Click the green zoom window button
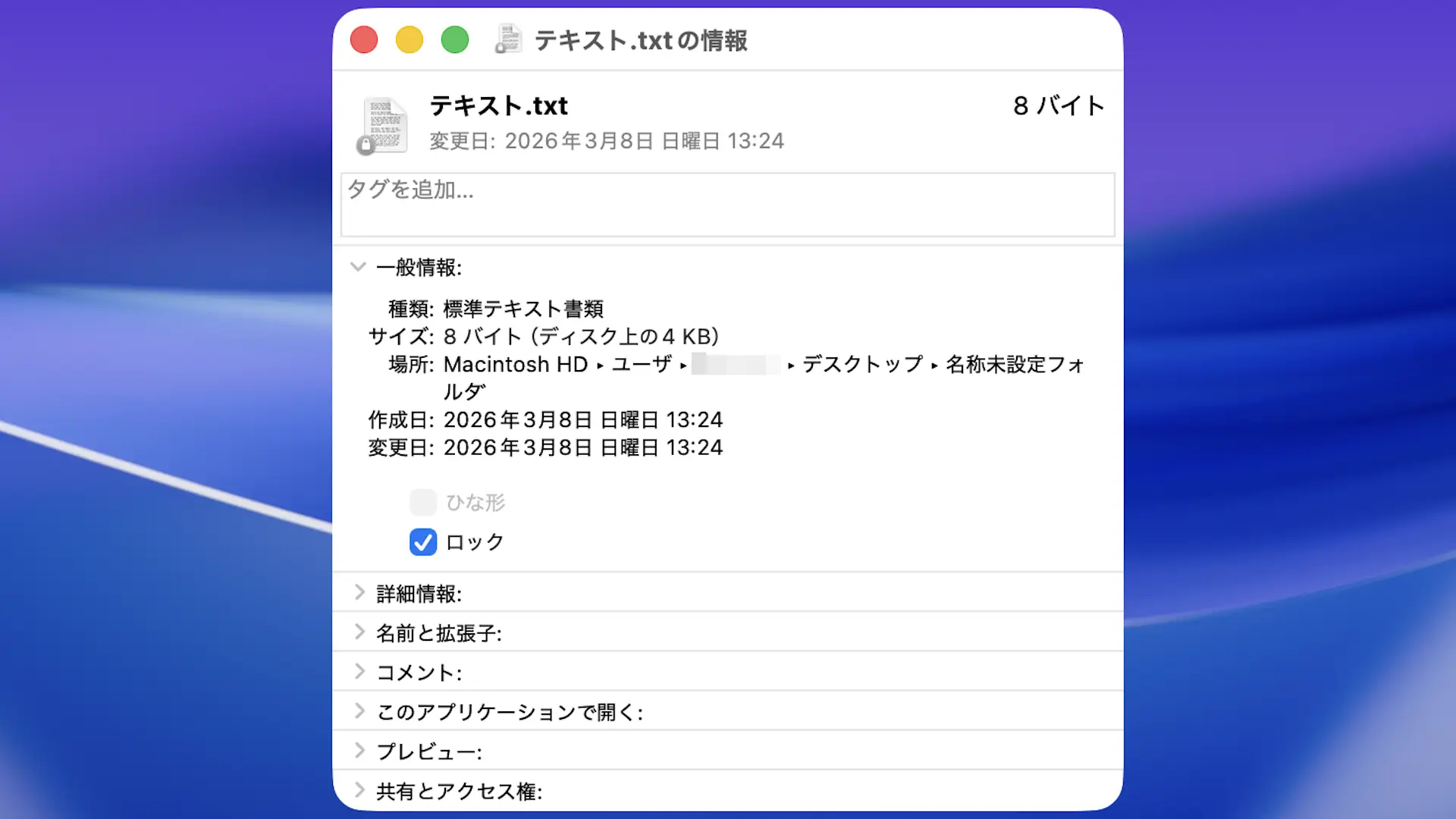The image size is (1456, 819). tap(455, 39)
